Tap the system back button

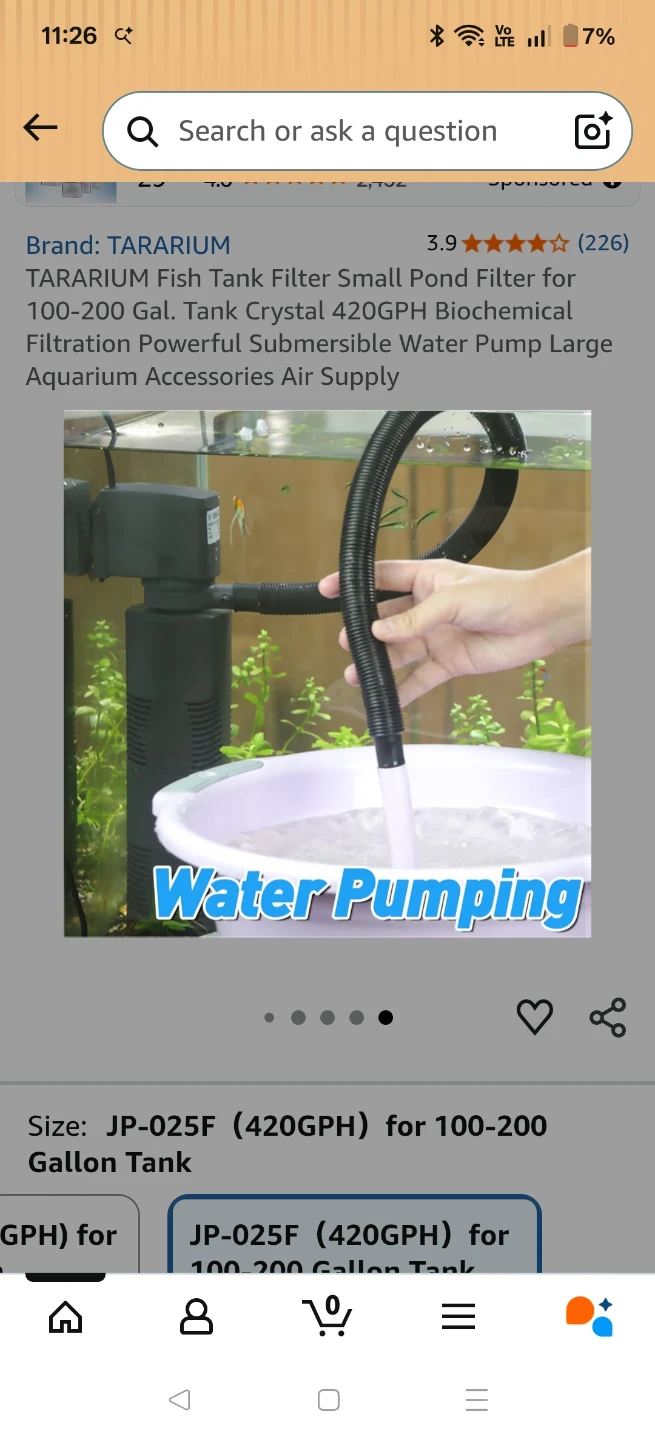180,1400
